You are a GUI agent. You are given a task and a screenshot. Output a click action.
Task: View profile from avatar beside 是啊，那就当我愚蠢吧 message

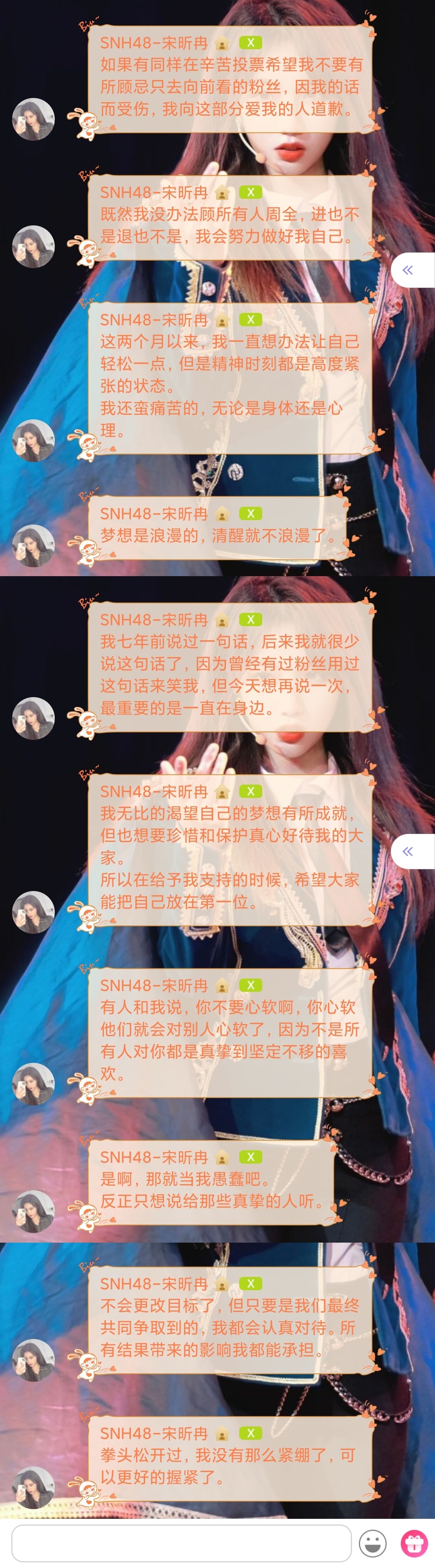pos(33,1211)
